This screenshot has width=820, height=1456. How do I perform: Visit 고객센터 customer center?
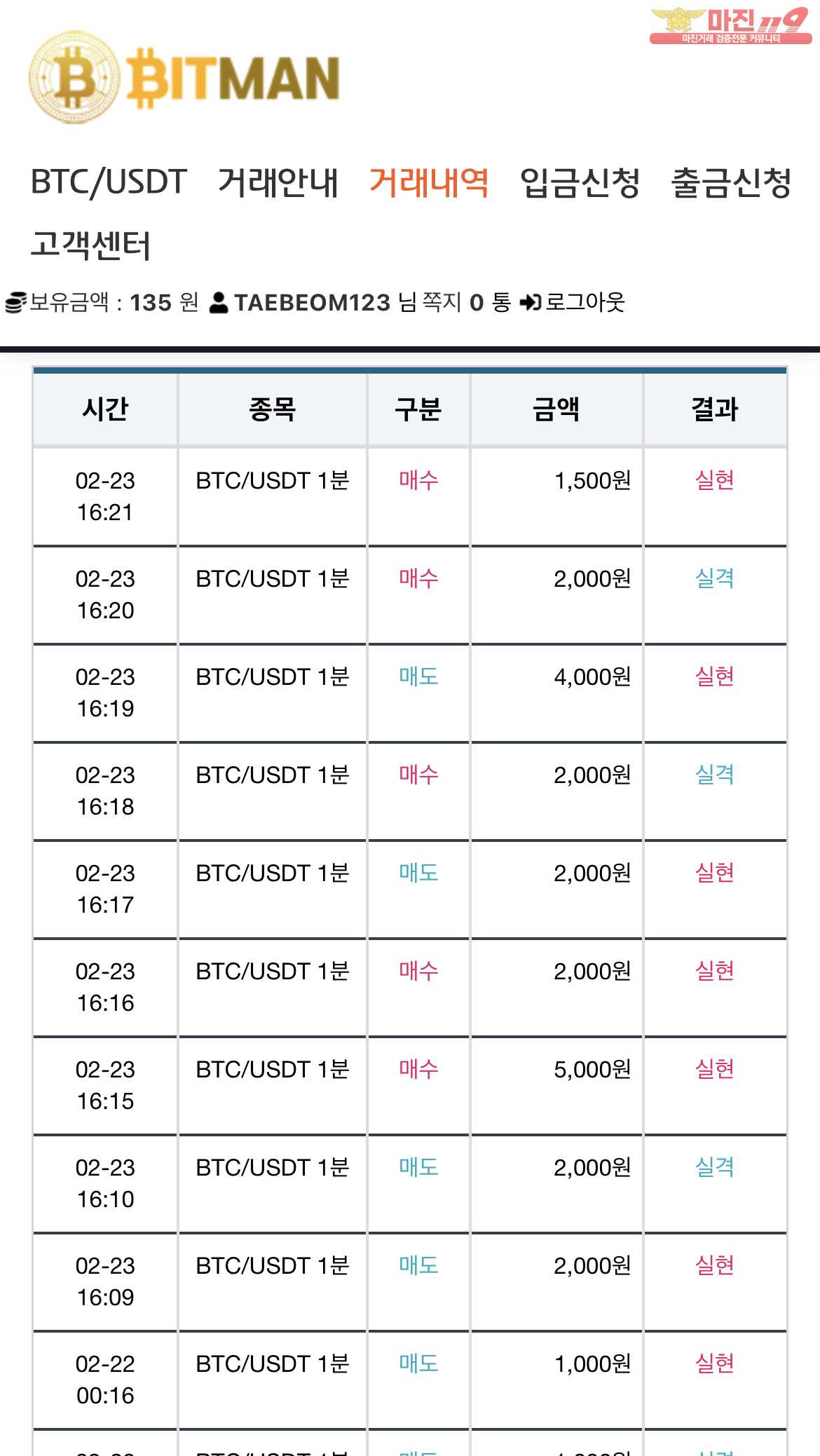[x=91, y=245]
